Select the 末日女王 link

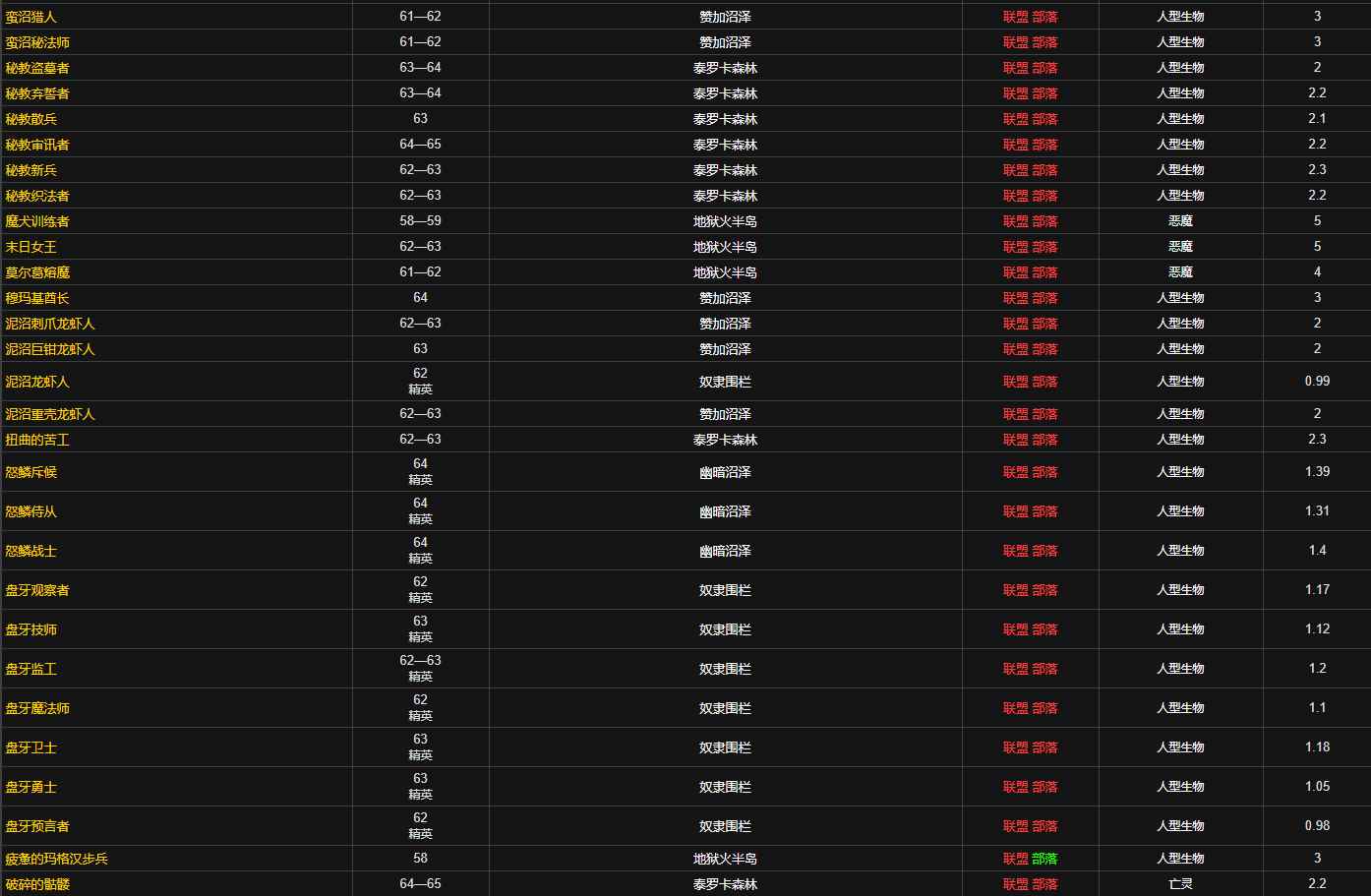31,247
